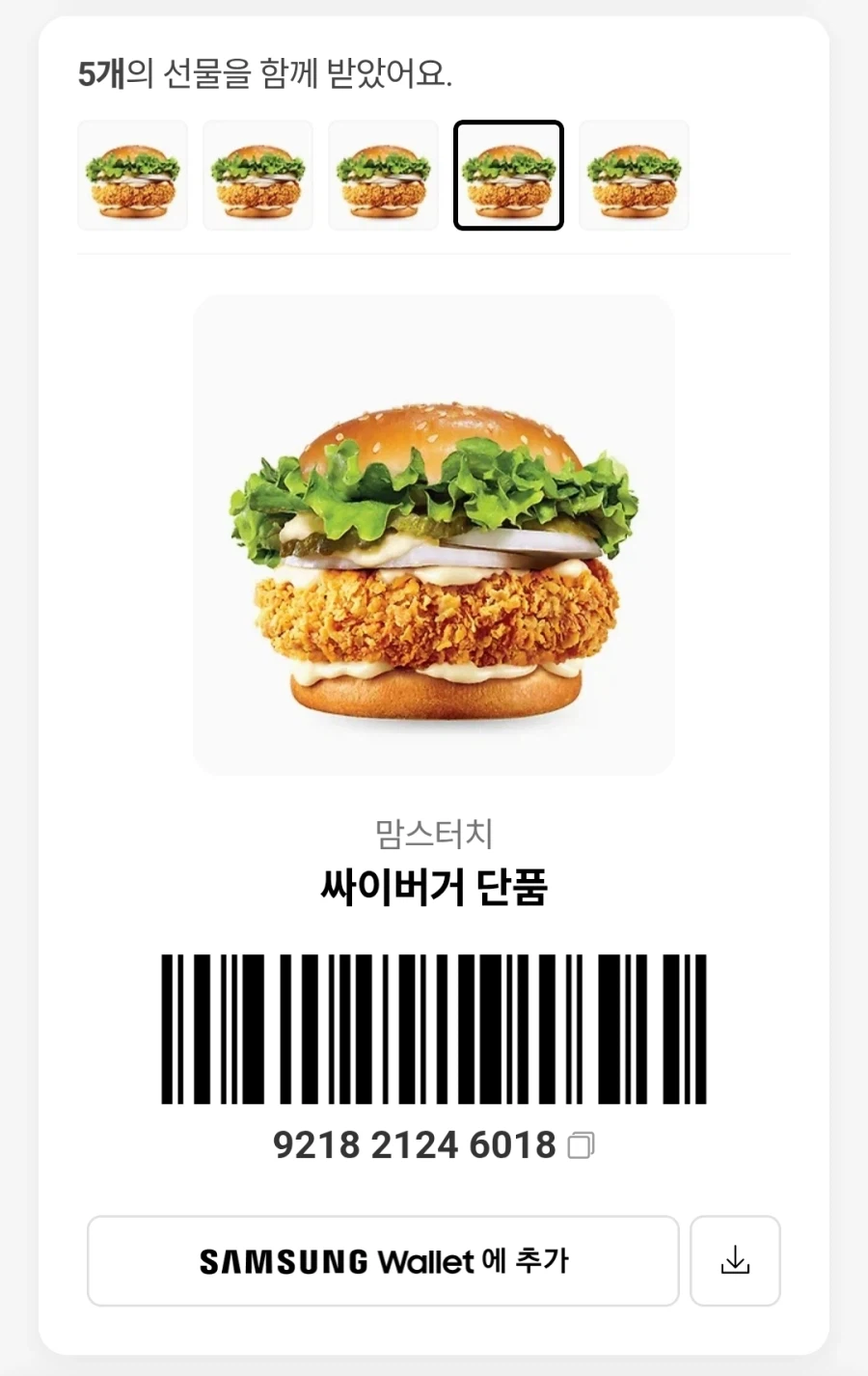Tap the barcode to enlarge it
868x1376 pixels.
coord(434,1030)
